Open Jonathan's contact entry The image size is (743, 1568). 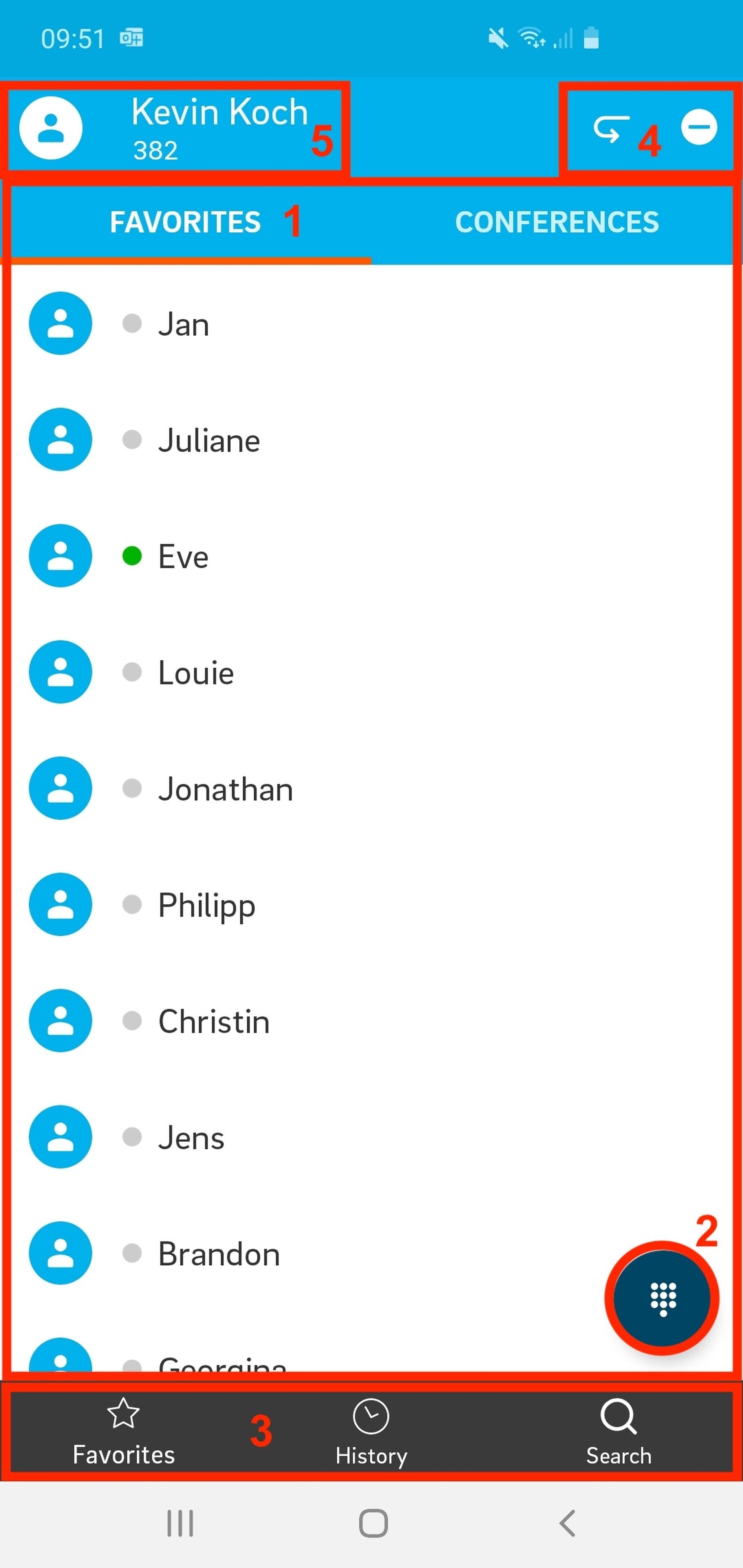click(x=226, y=789)
